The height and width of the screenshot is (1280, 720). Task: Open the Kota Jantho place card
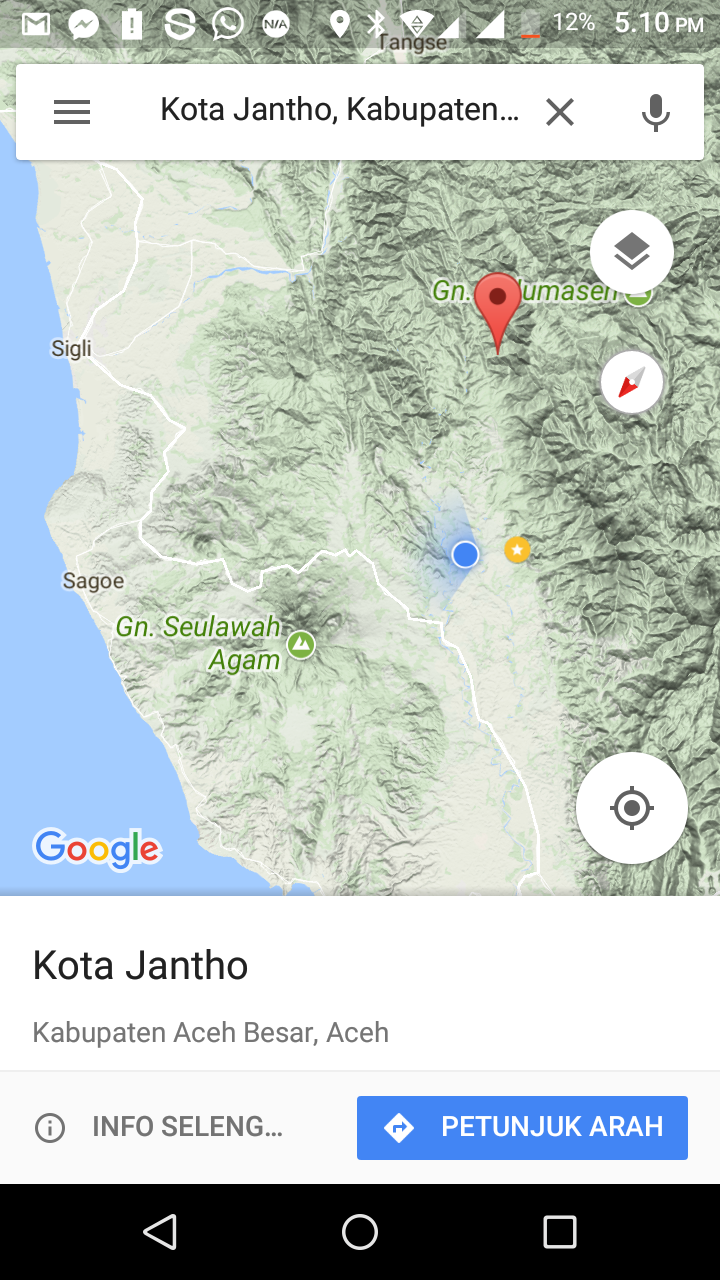pos(140,966)
